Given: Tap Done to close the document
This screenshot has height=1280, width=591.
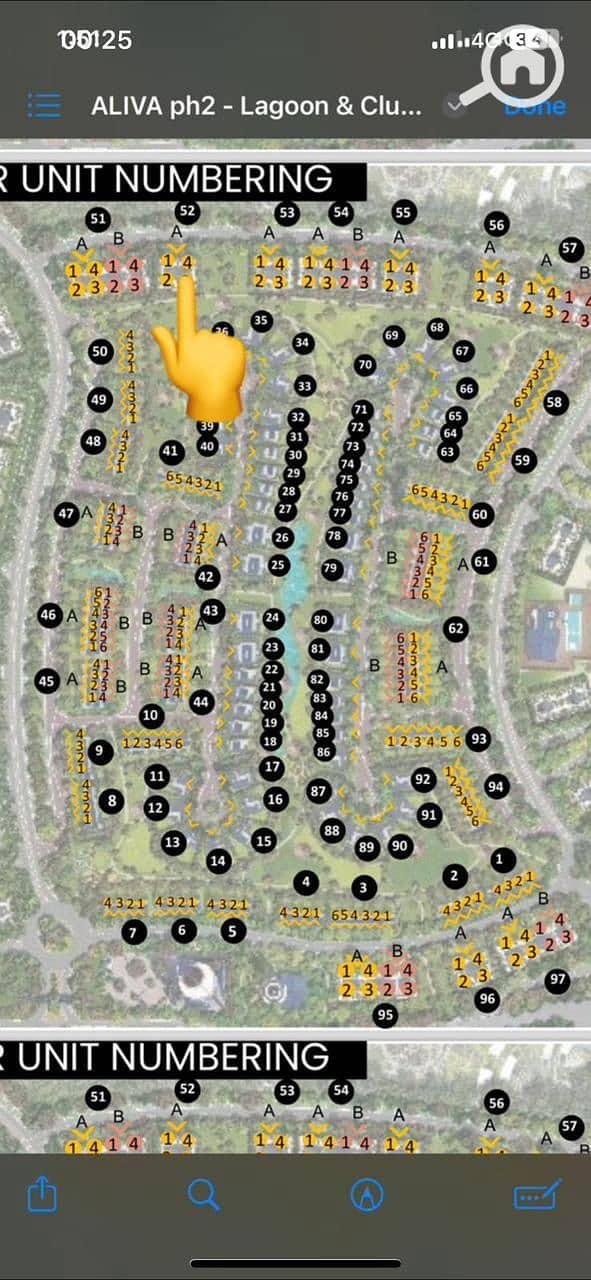Looking at the screenshot, I should [535, 105].
